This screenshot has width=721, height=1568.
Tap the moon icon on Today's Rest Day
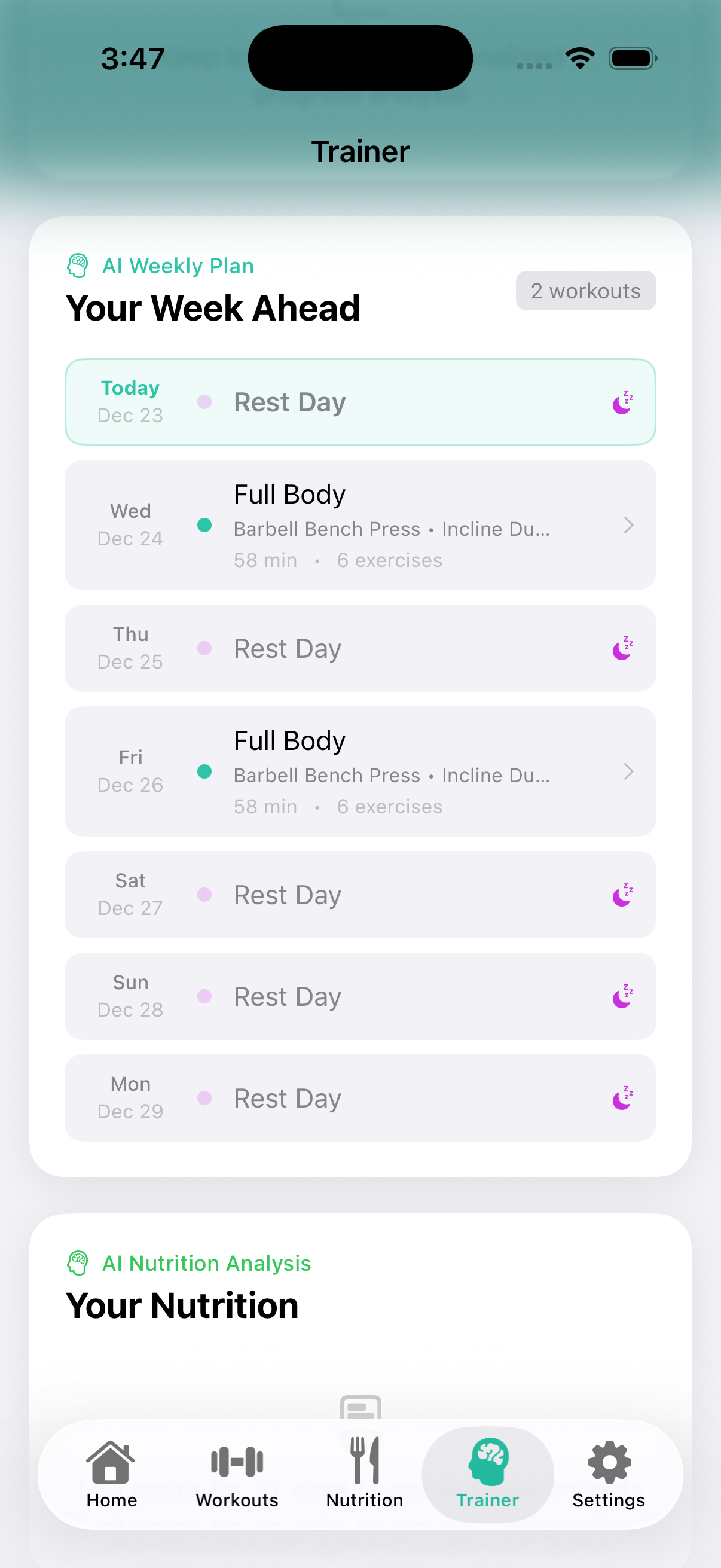point(622,402)
